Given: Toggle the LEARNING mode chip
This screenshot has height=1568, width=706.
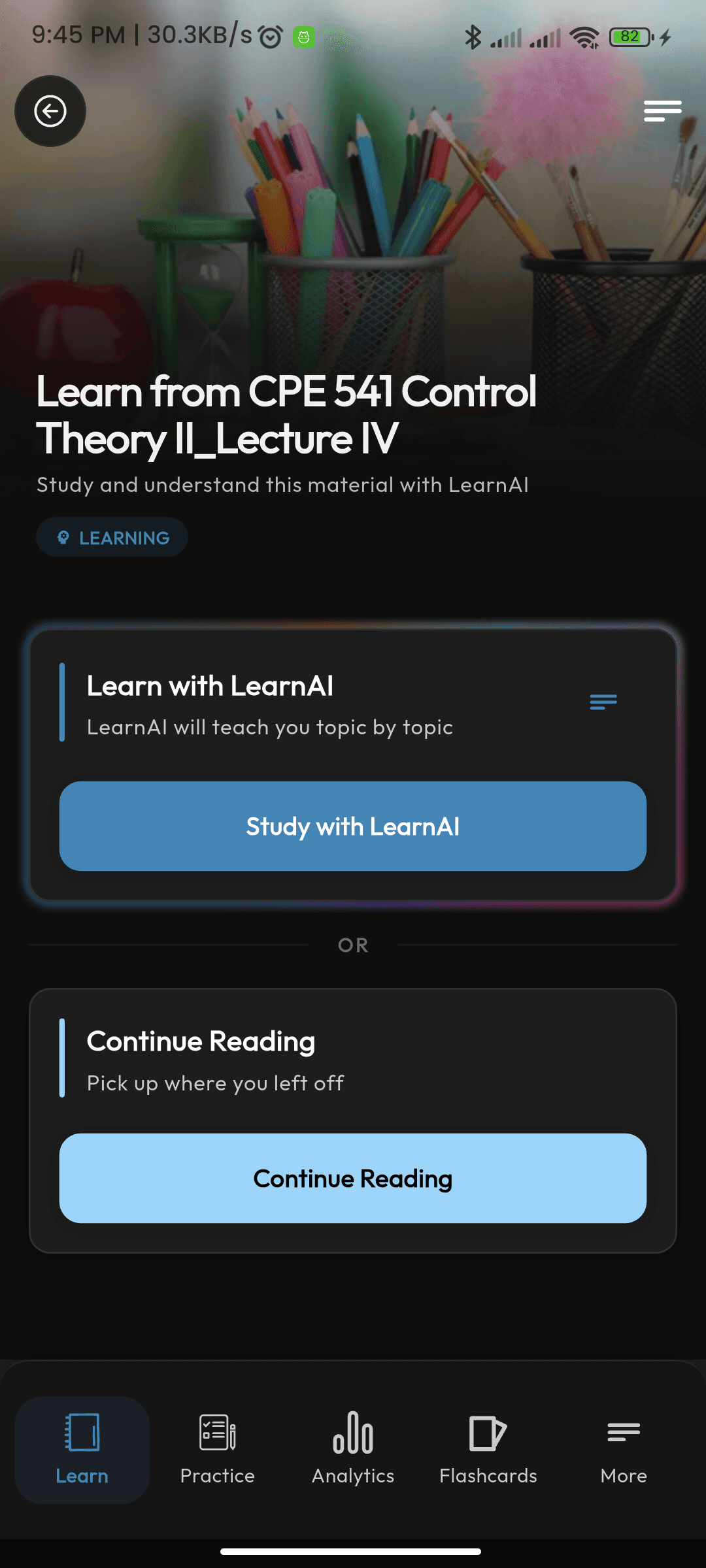Looking at the screenshot, I should click(111, 536).
